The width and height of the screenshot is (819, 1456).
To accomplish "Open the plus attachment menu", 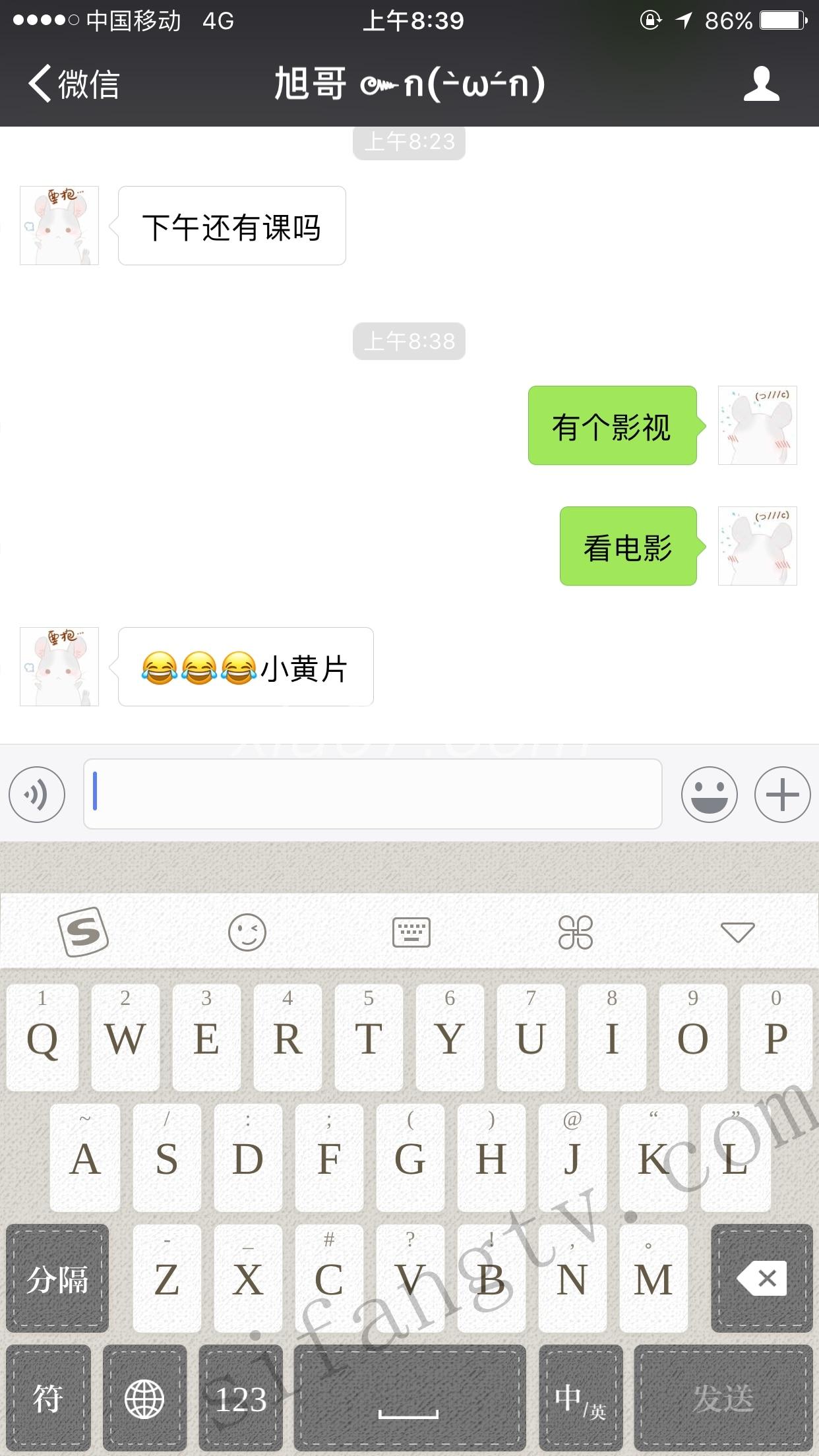I will (x=782, y=794).
